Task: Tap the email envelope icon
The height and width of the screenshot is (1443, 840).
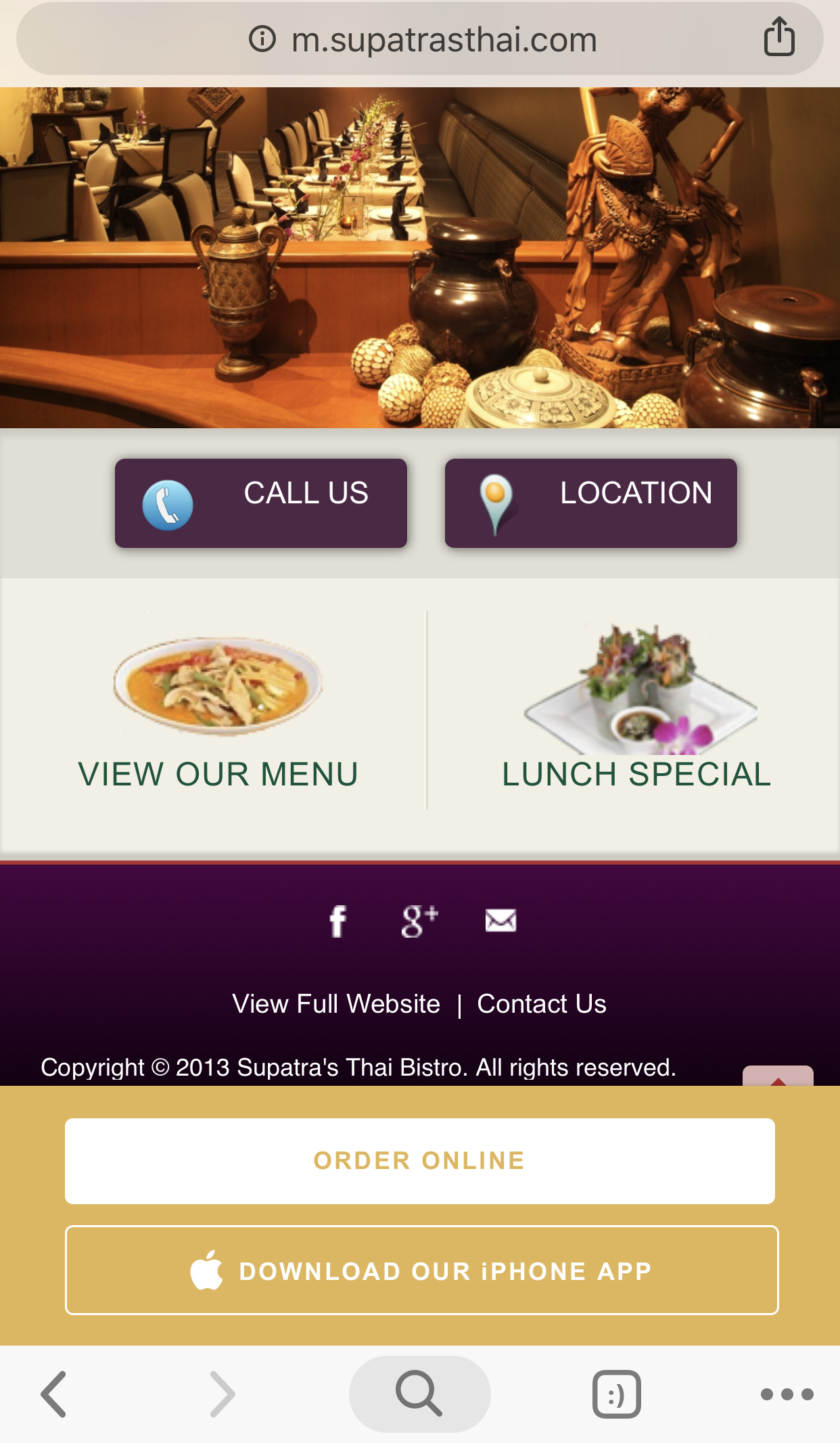Action: [x=500, y=921]
